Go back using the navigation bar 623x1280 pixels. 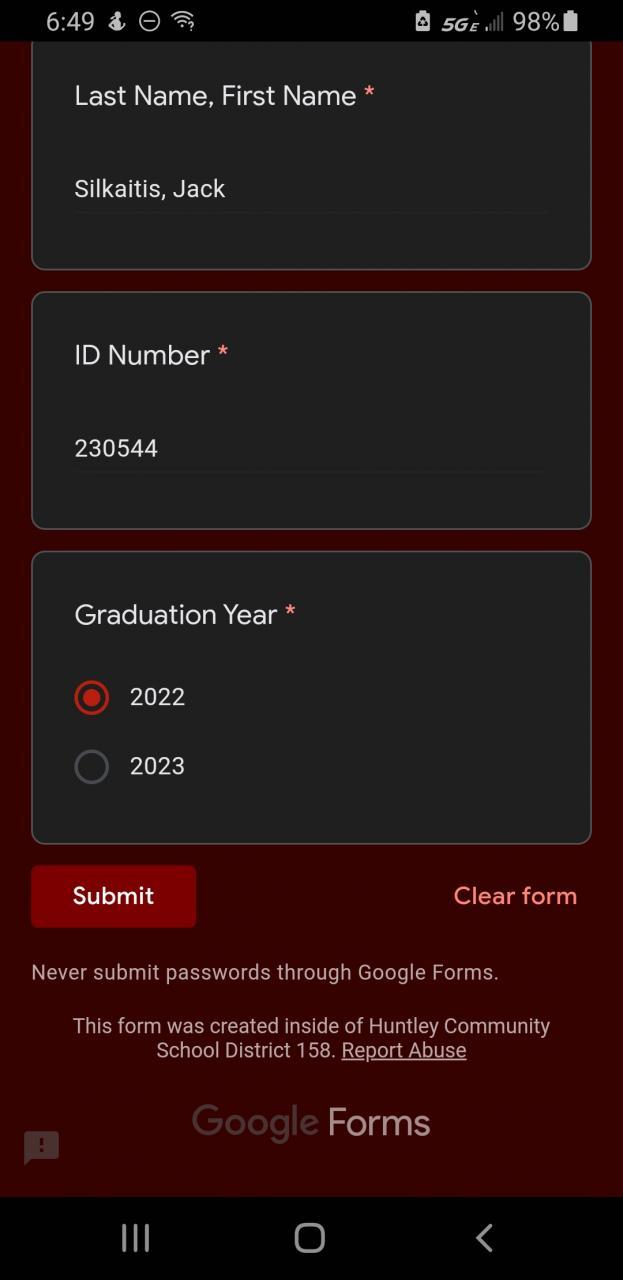(484, 1238)
